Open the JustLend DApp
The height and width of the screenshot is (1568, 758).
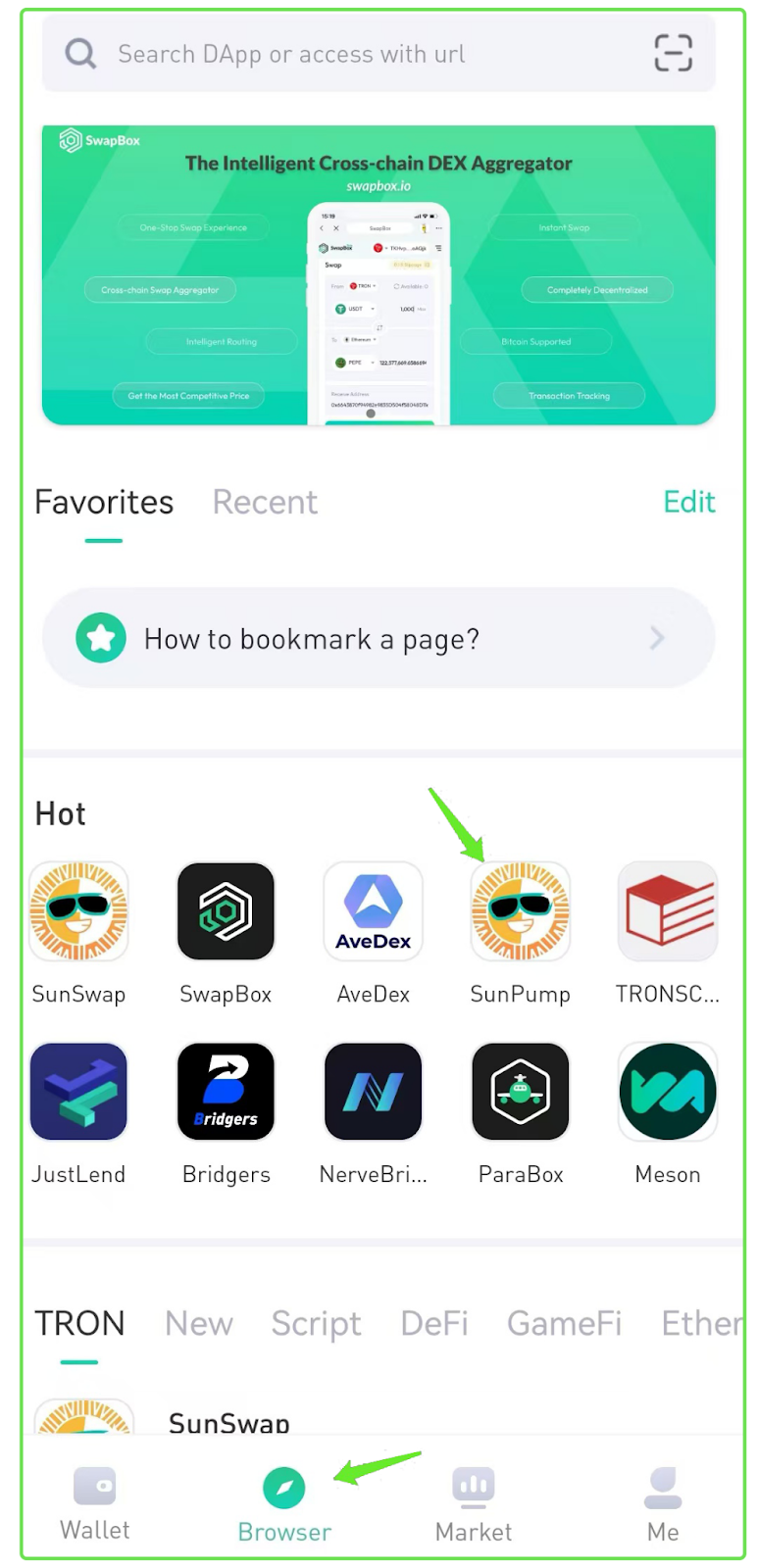coord(78,1092)
